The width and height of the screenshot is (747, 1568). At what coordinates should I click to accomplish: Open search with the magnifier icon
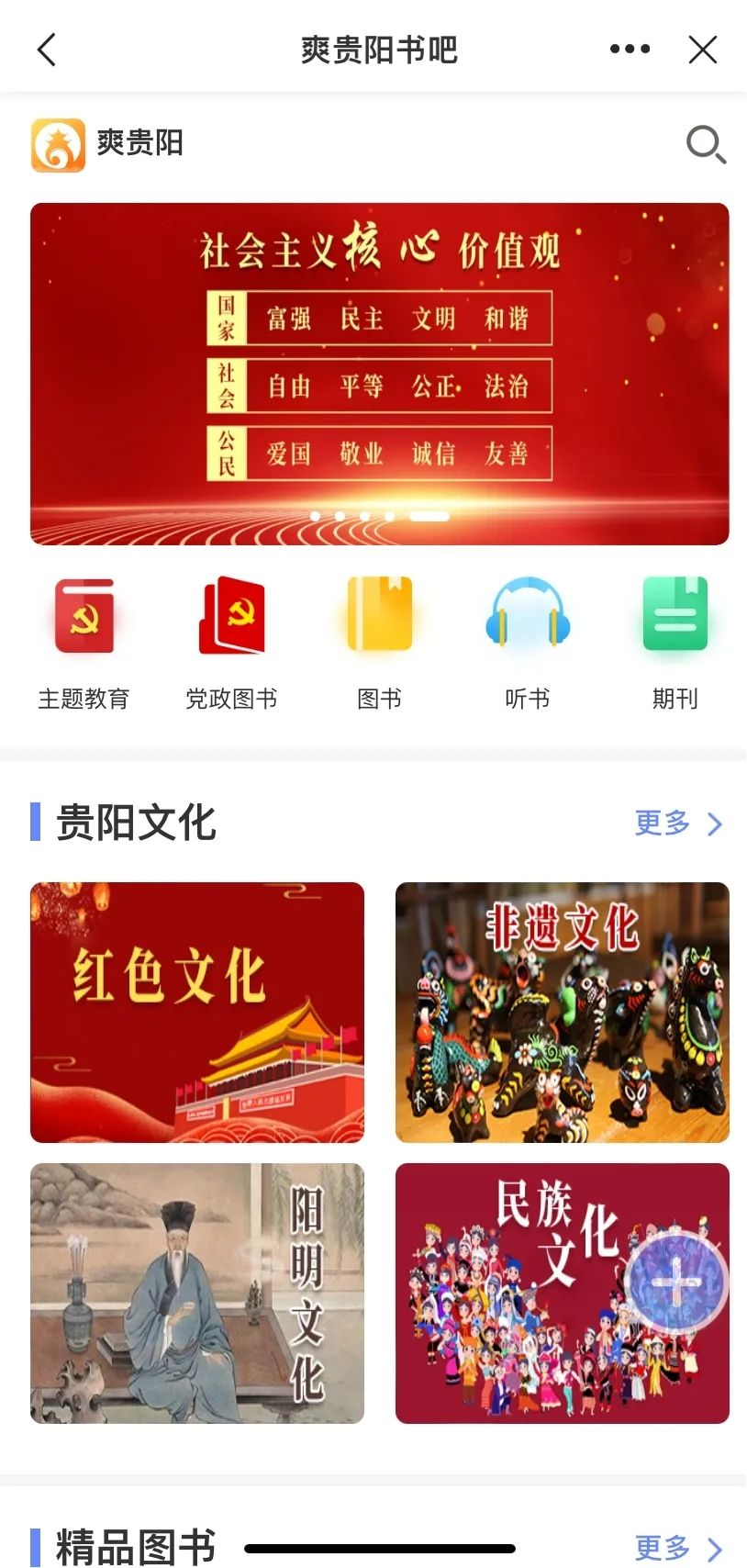coord(705,145)
